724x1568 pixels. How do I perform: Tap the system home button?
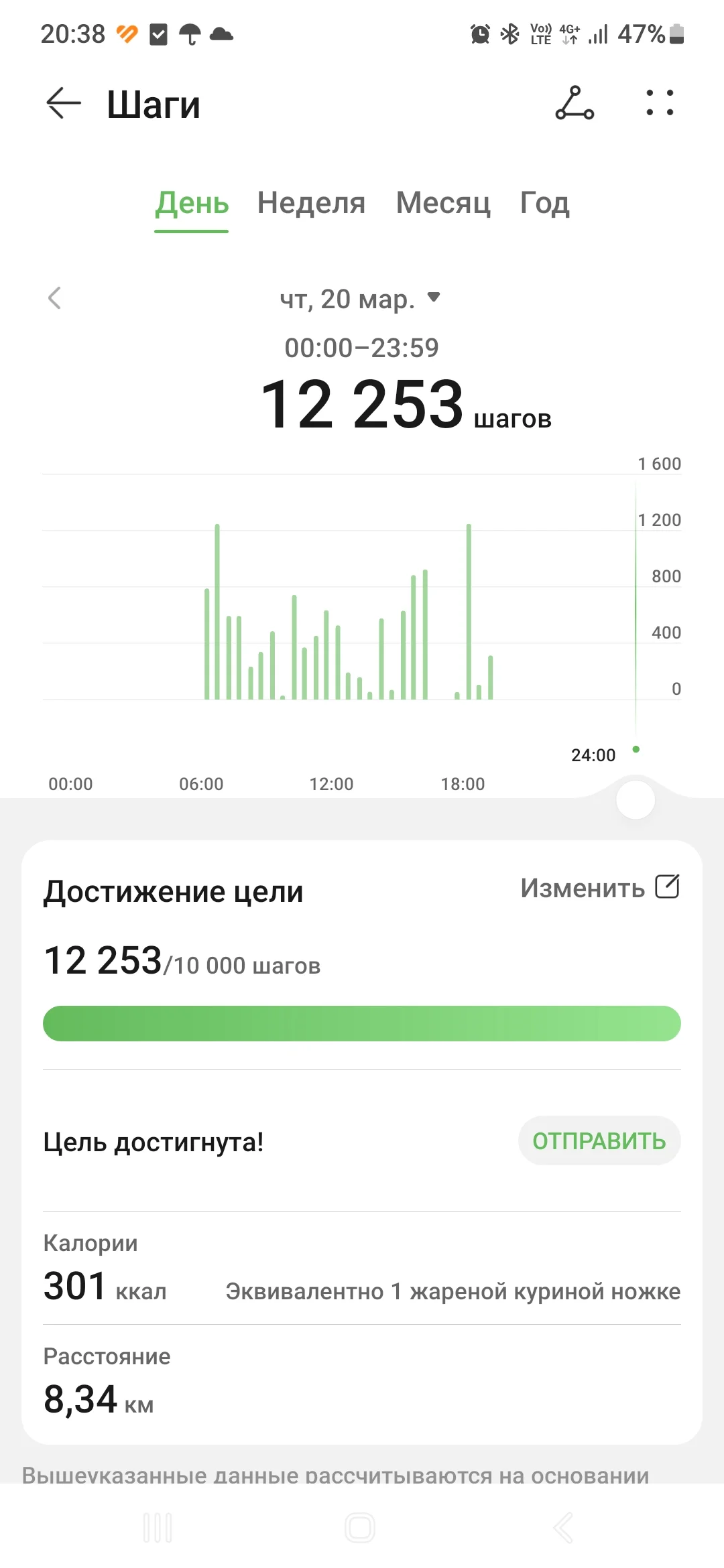coord(360,1528)
